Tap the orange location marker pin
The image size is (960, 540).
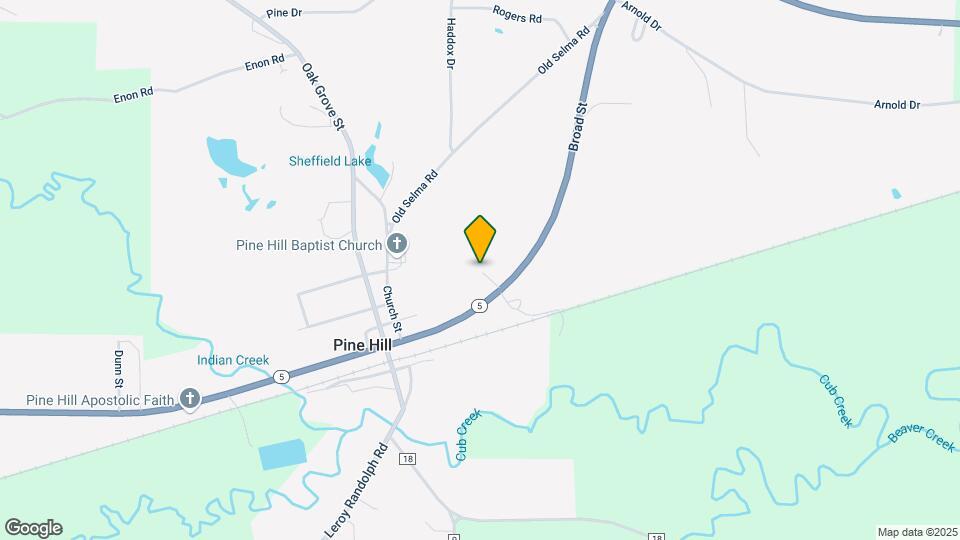(481, 239)
